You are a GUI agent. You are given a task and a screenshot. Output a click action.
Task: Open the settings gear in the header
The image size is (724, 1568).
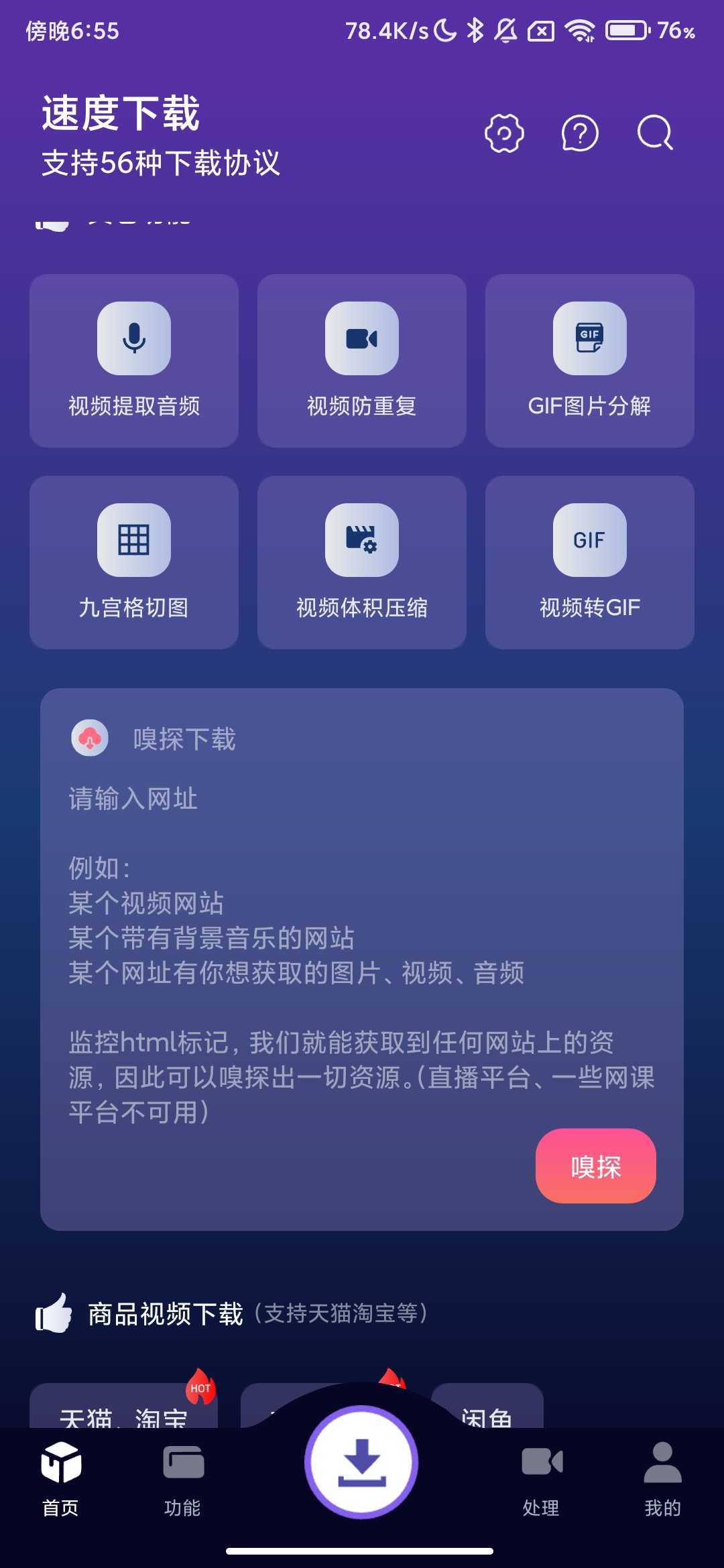(505, 132)
